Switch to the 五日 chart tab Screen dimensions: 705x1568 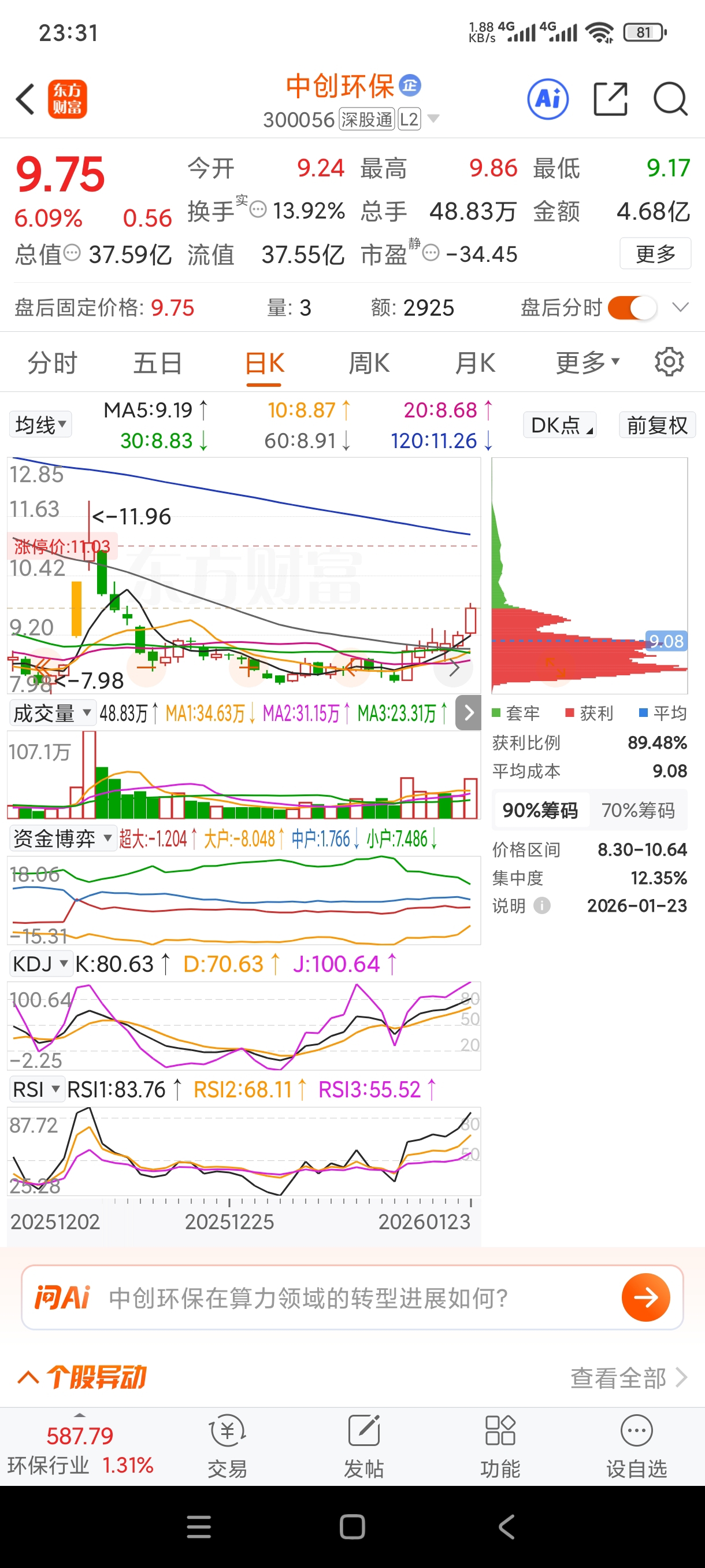(x=158, y=364)
